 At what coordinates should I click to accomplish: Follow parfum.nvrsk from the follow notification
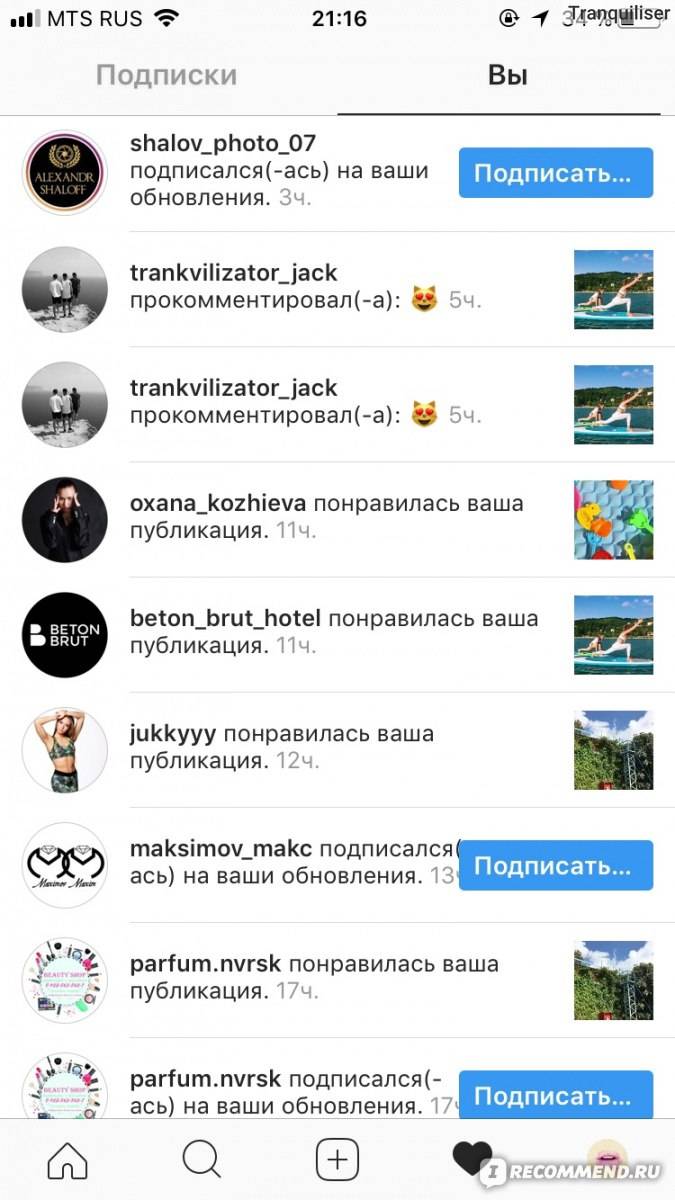555,1095
